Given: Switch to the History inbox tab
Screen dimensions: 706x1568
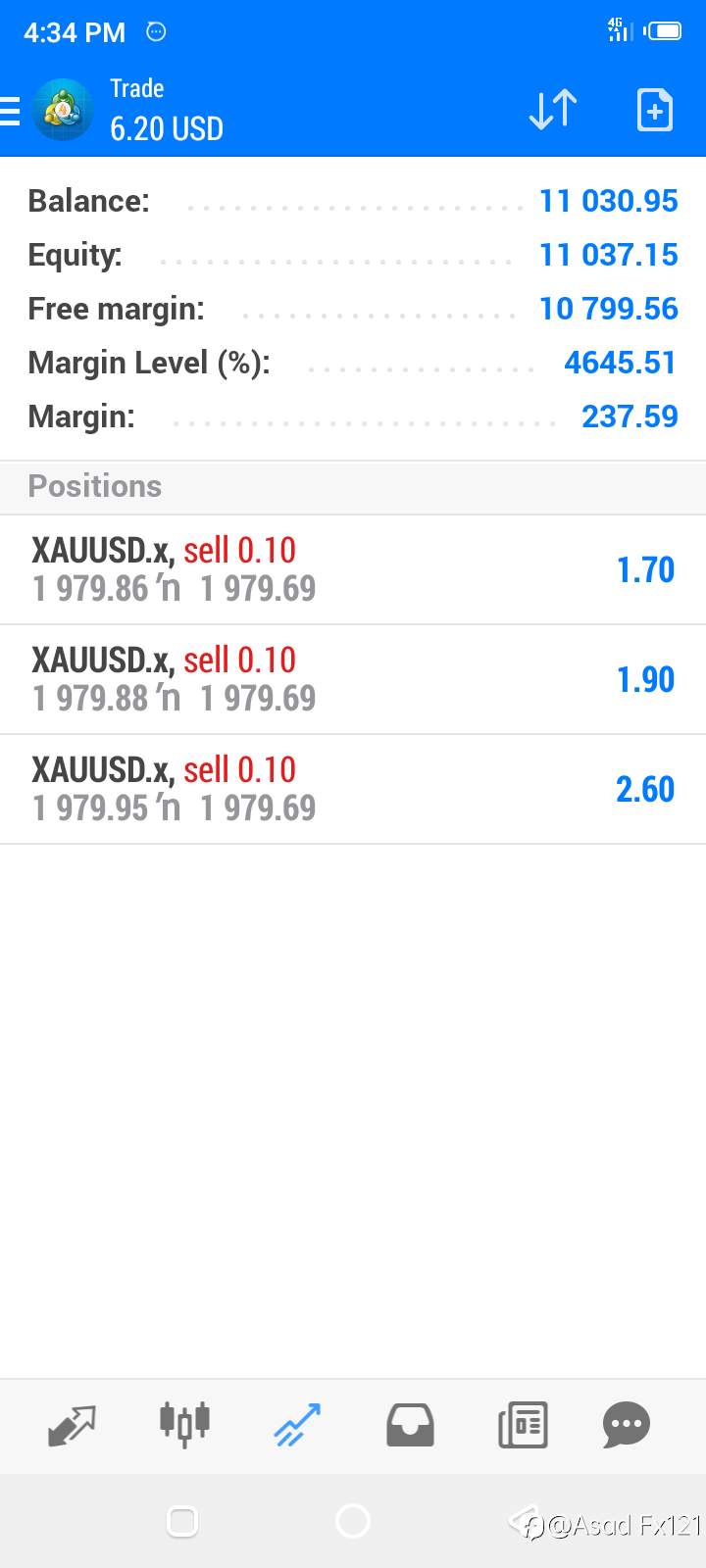Looking at the screenshot, I should click(x=410, y=1426).
